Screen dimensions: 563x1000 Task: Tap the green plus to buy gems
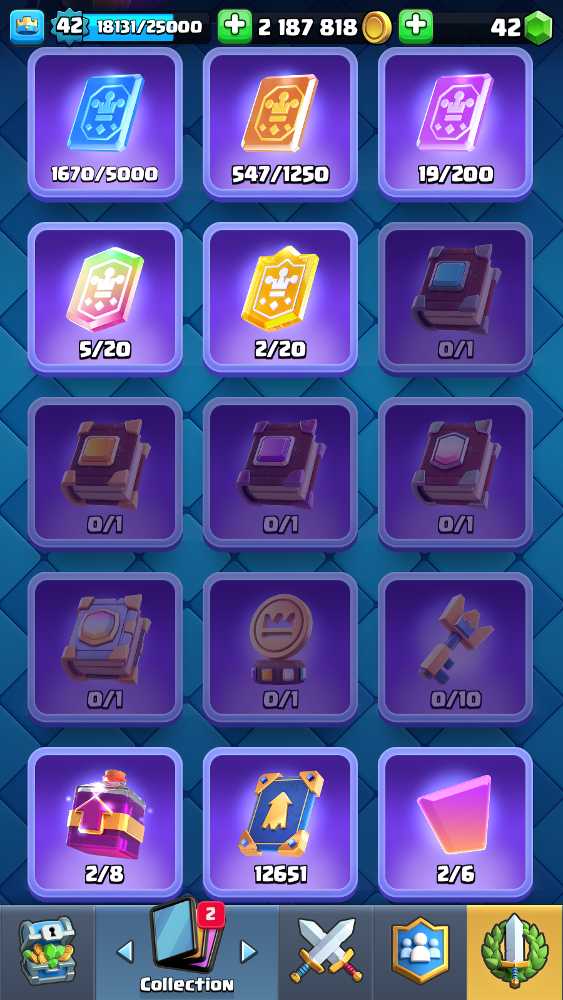click(416, 27)
